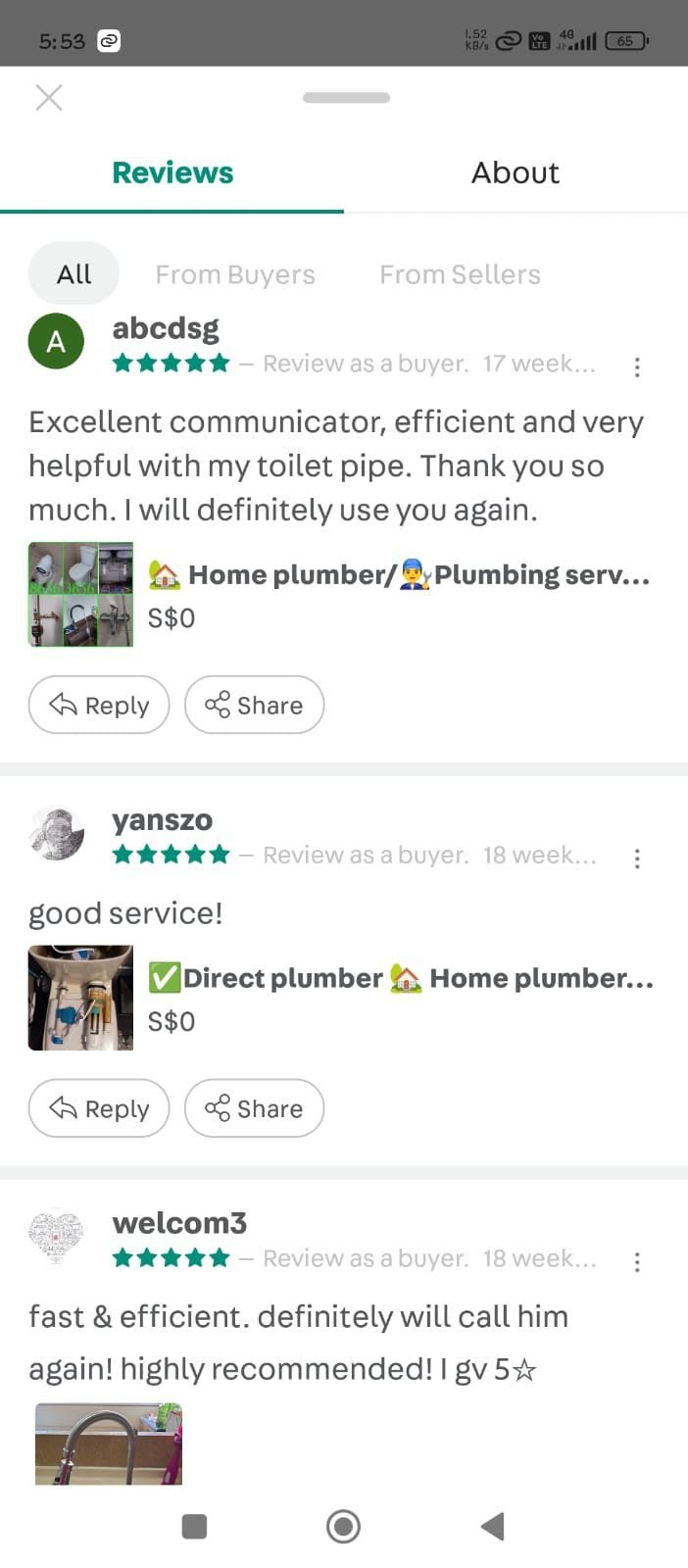The image size is (688, 1568).
Task: Share abcdsg's review
Action: tap(254, 705)
